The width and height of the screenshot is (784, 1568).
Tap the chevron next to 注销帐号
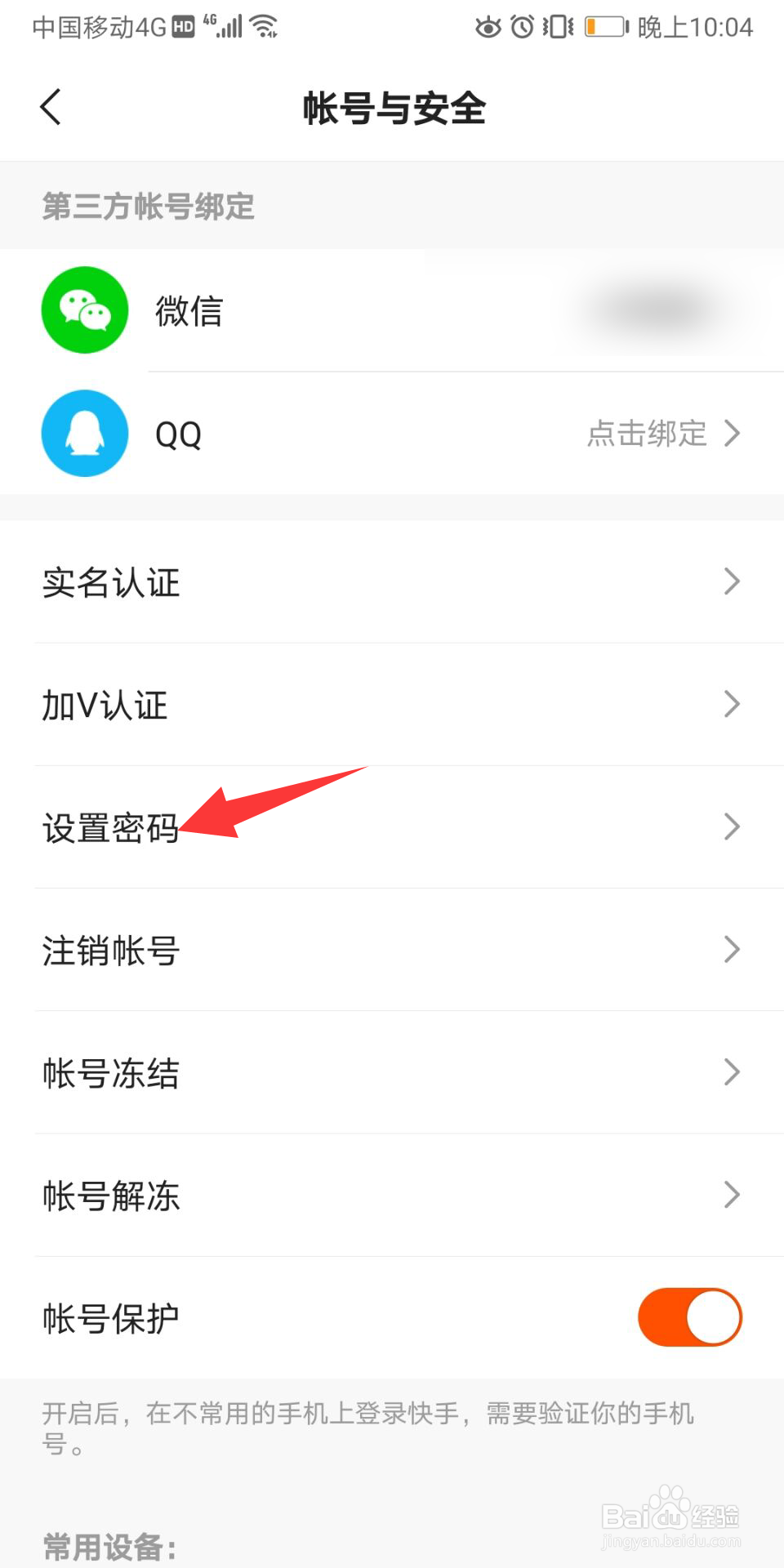731,950
